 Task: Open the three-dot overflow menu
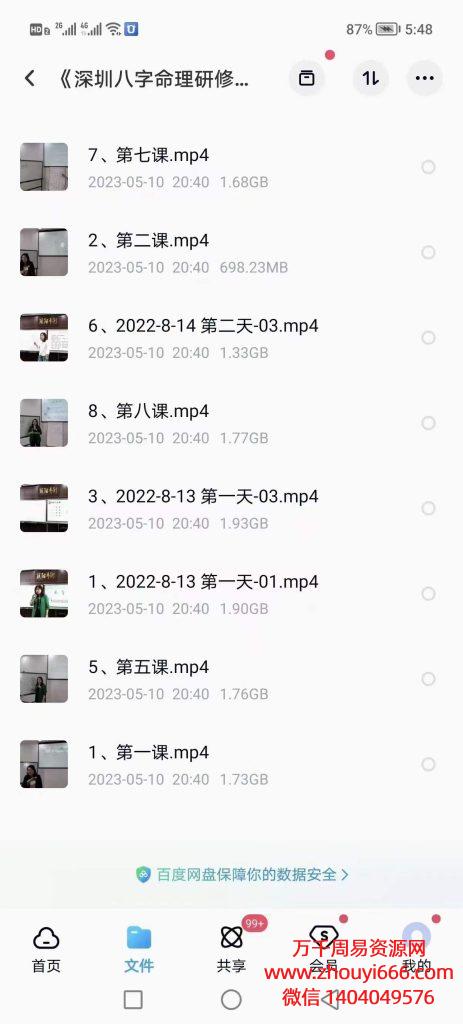click(424, 79)
